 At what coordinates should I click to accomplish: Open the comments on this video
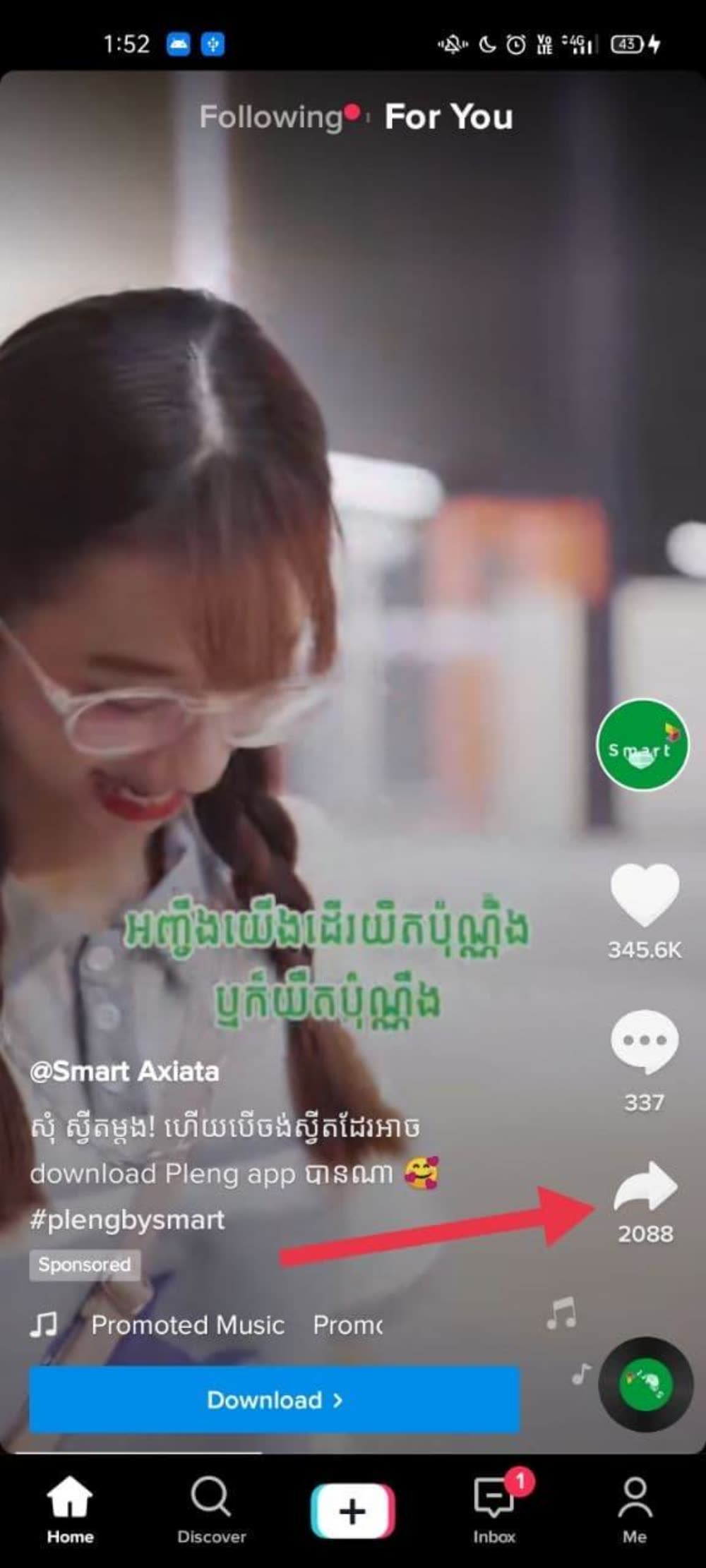click(644, 1042)
